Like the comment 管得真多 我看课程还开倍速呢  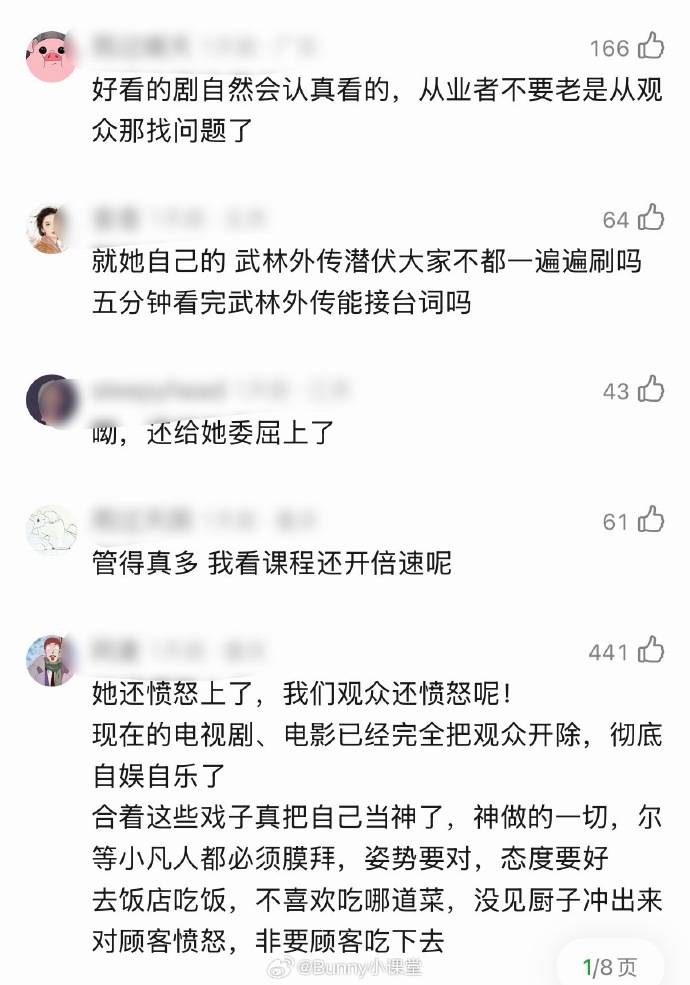651,519
